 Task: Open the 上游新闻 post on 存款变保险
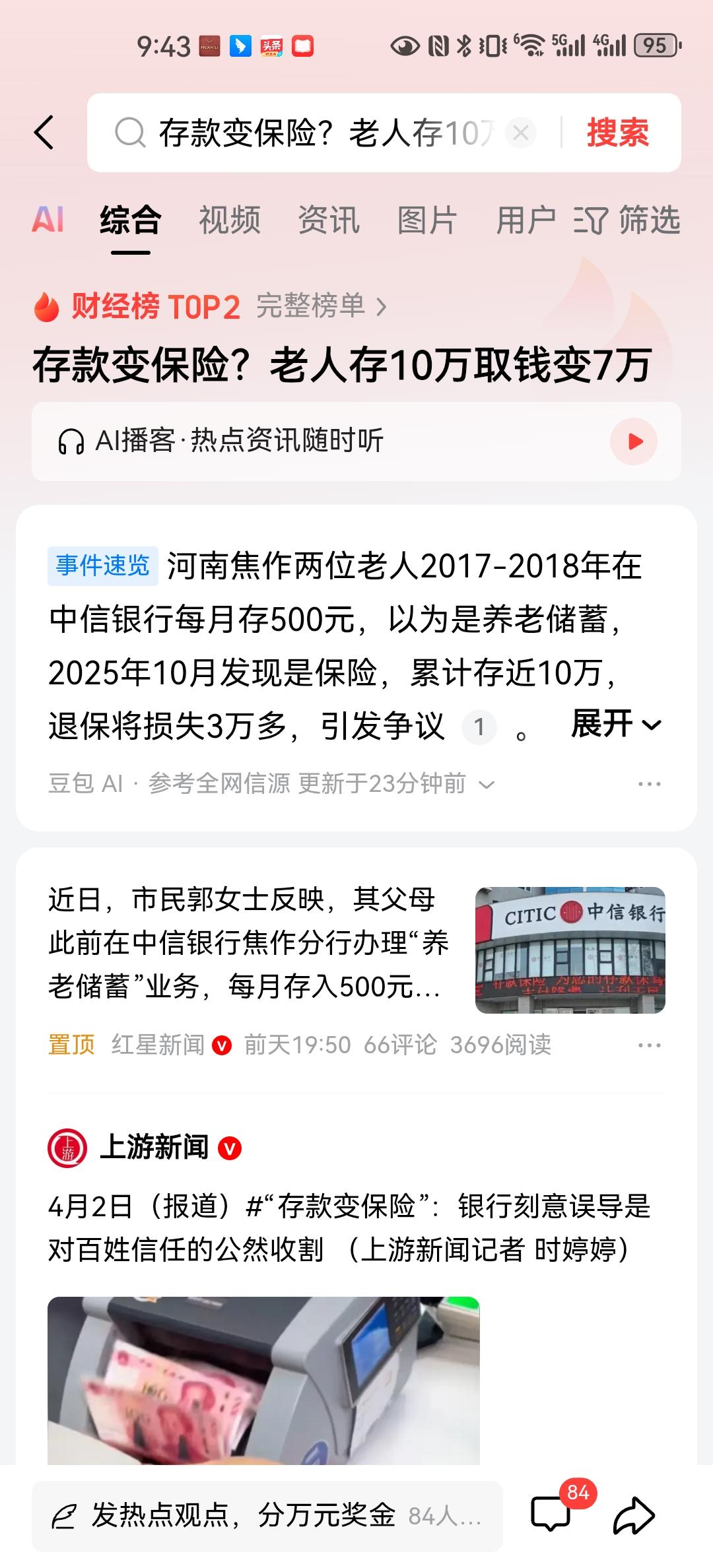(x=350, y=1227)
